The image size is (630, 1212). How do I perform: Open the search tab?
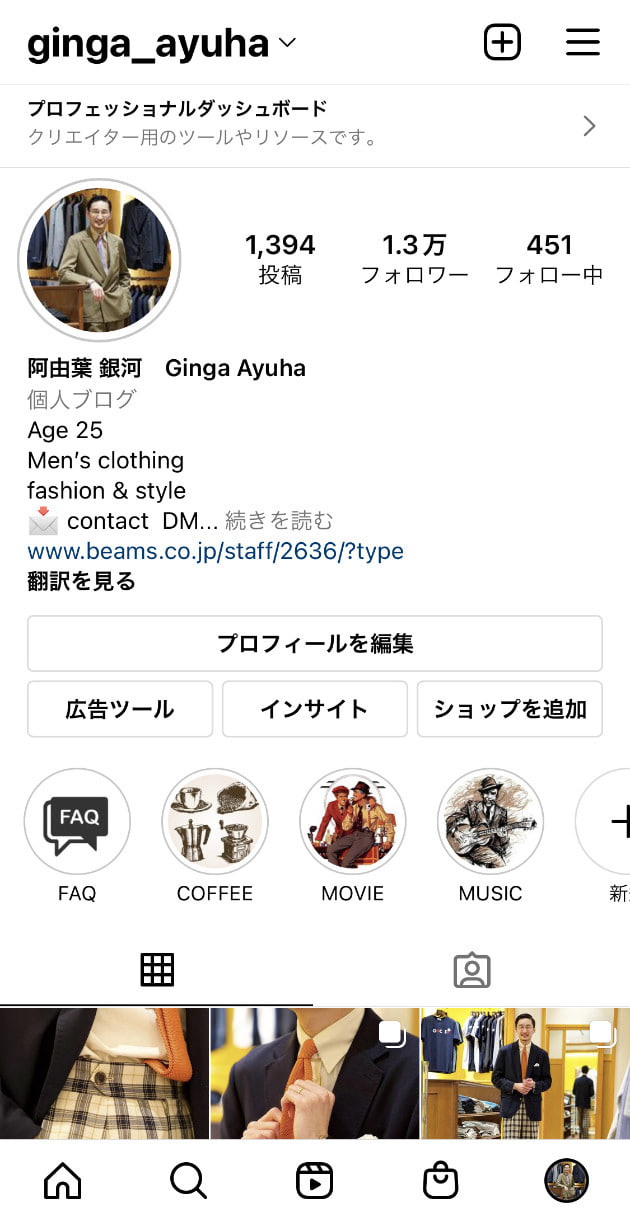click(188, 1181)
